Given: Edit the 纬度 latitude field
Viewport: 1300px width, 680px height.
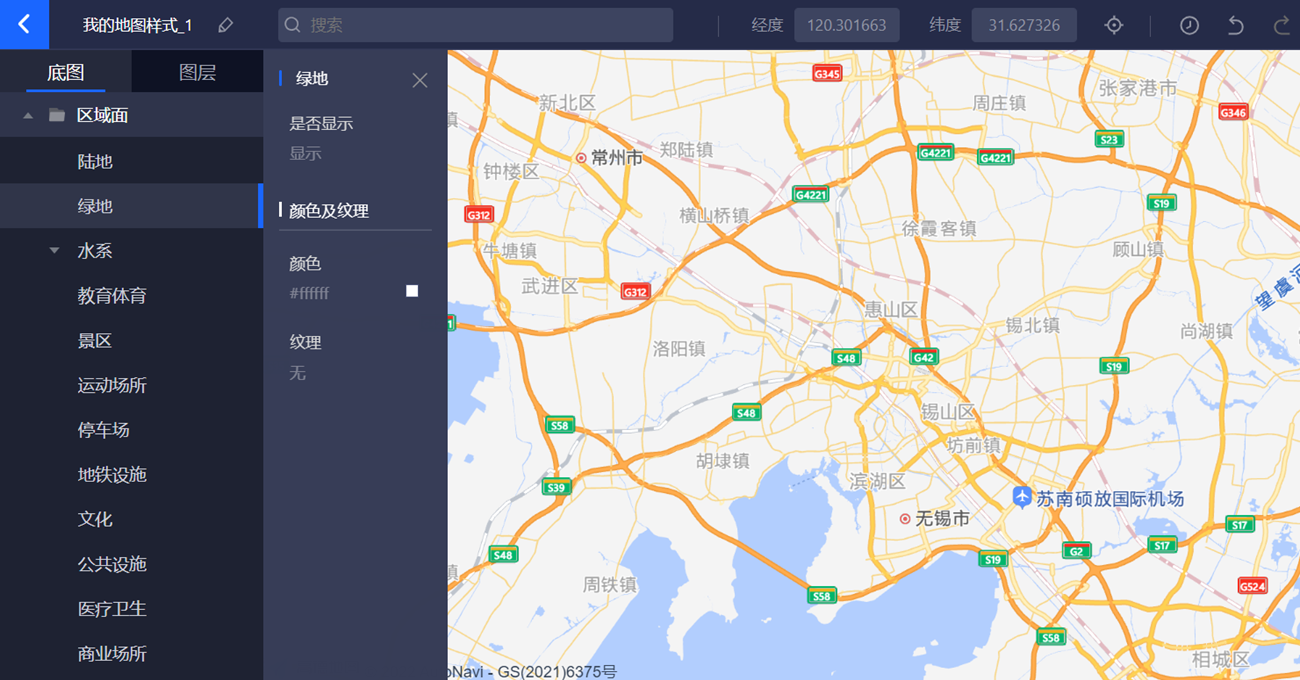Looking at the screenshot, I should click(1023, 25).
